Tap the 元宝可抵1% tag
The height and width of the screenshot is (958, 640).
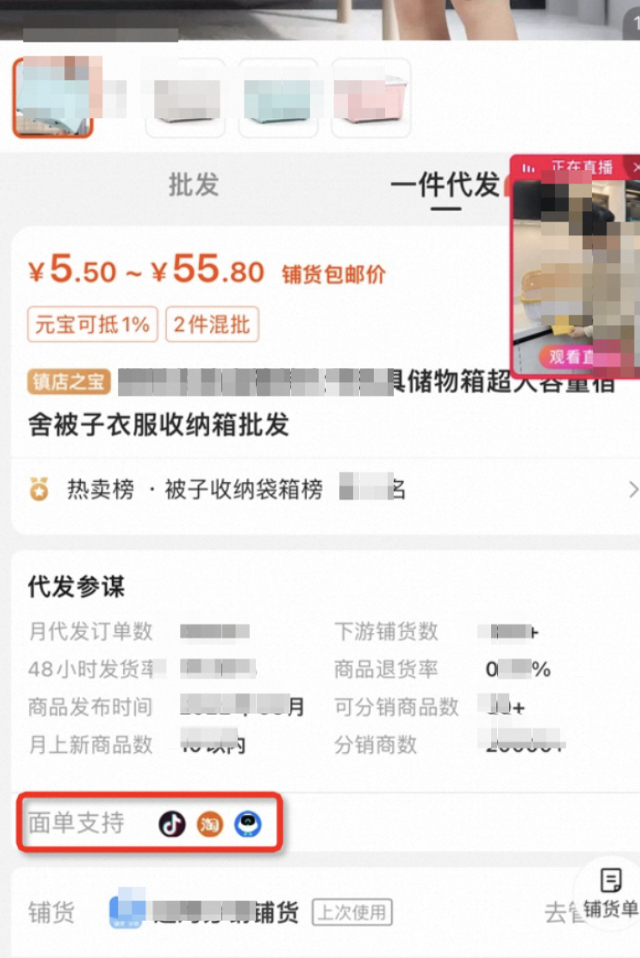pyautogui.click(x=92, y=324)
